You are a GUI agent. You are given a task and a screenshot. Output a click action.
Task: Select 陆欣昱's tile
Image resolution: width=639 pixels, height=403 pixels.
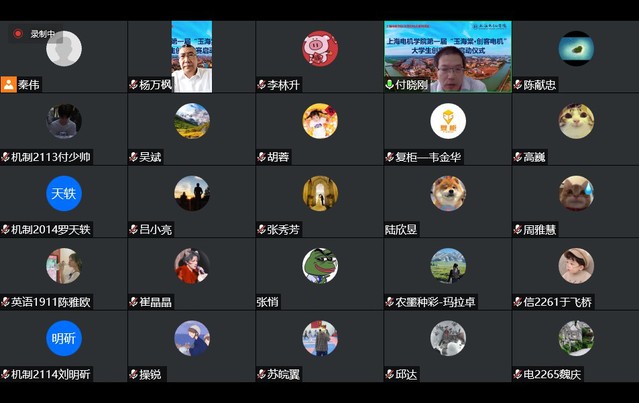[x=447, y=199]
